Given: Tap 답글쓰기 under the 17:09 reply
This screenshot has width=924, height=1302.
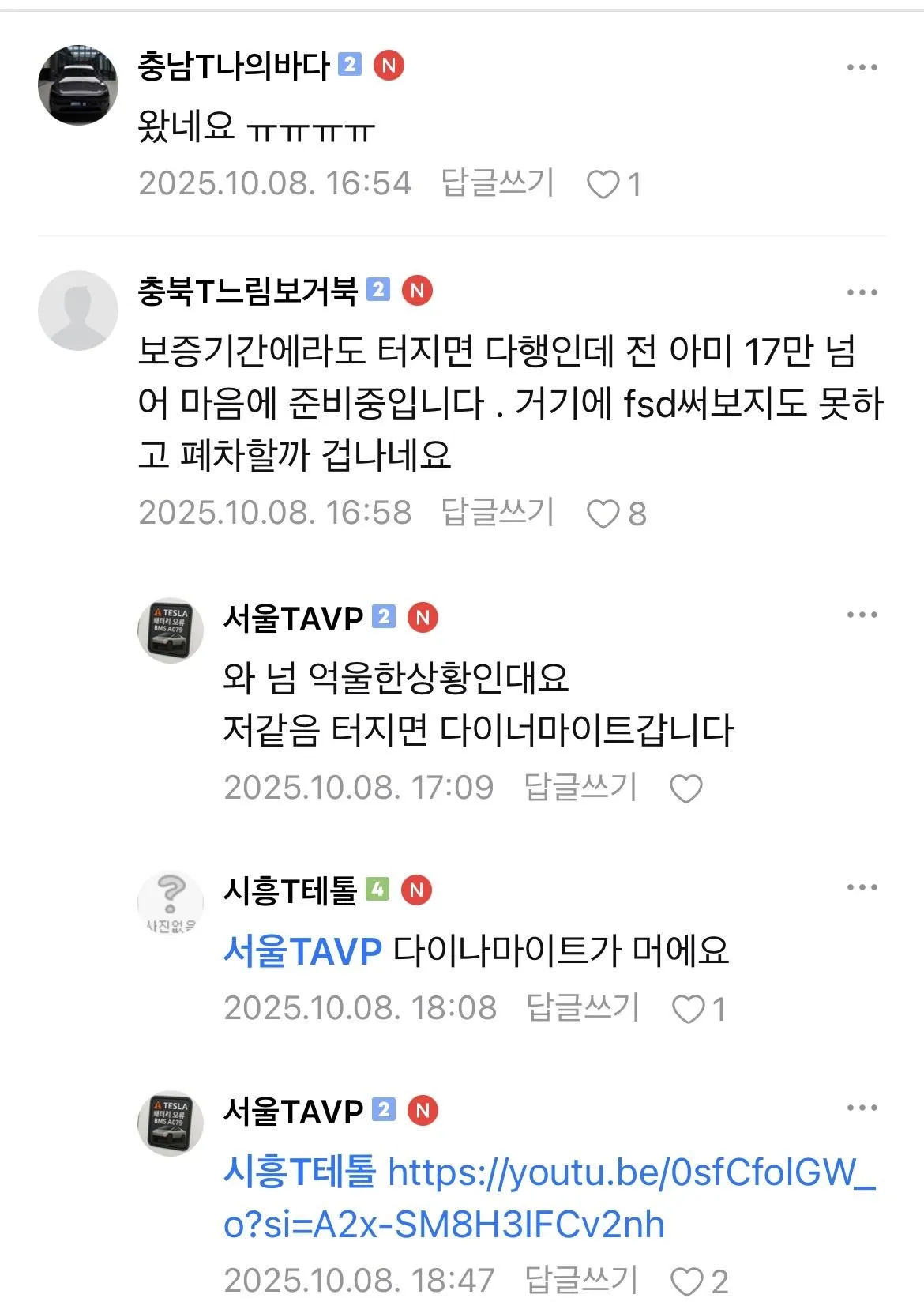Looking at the screenshot, I should 580,787.
